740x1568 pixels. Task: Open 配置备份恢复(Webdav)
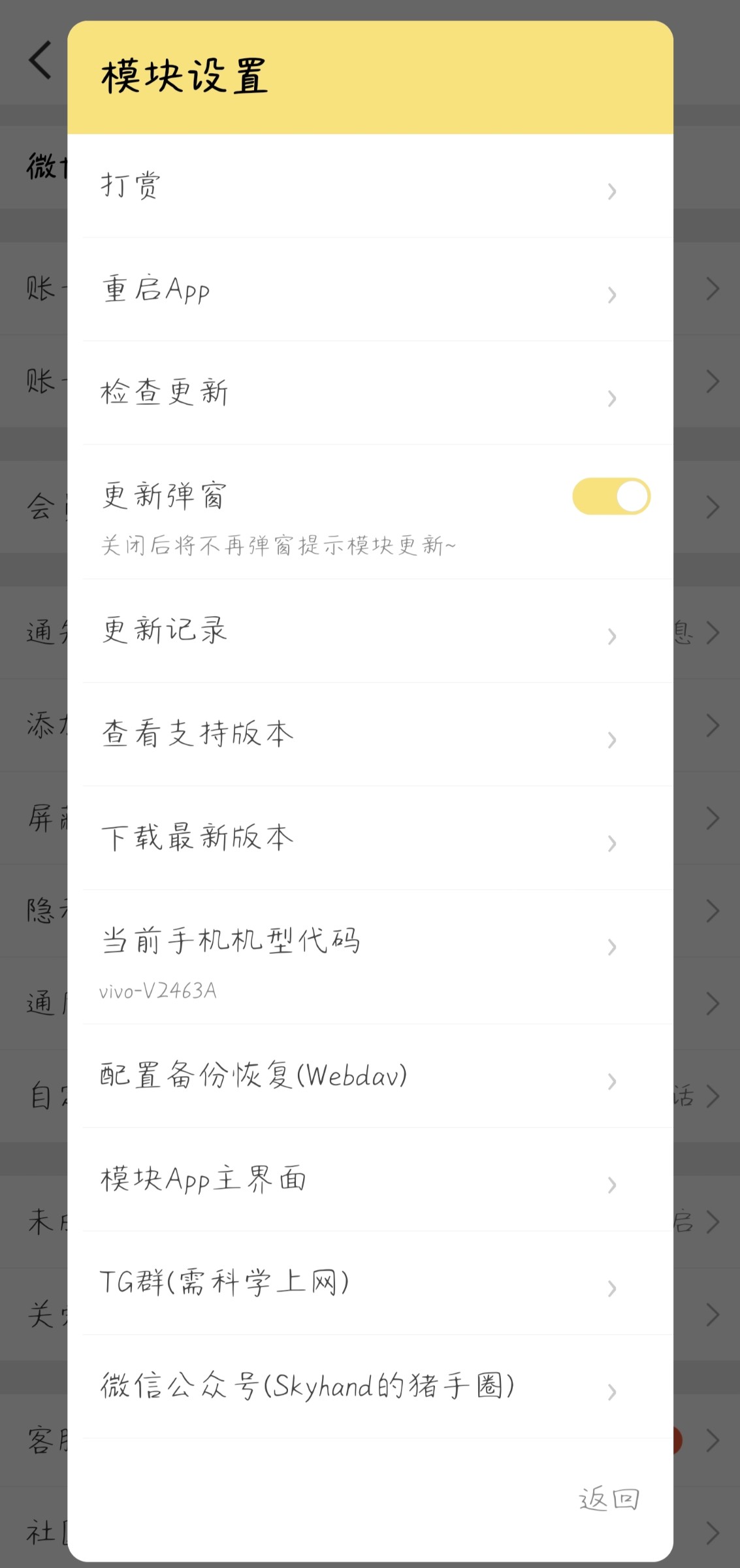tap(370, 1076)
